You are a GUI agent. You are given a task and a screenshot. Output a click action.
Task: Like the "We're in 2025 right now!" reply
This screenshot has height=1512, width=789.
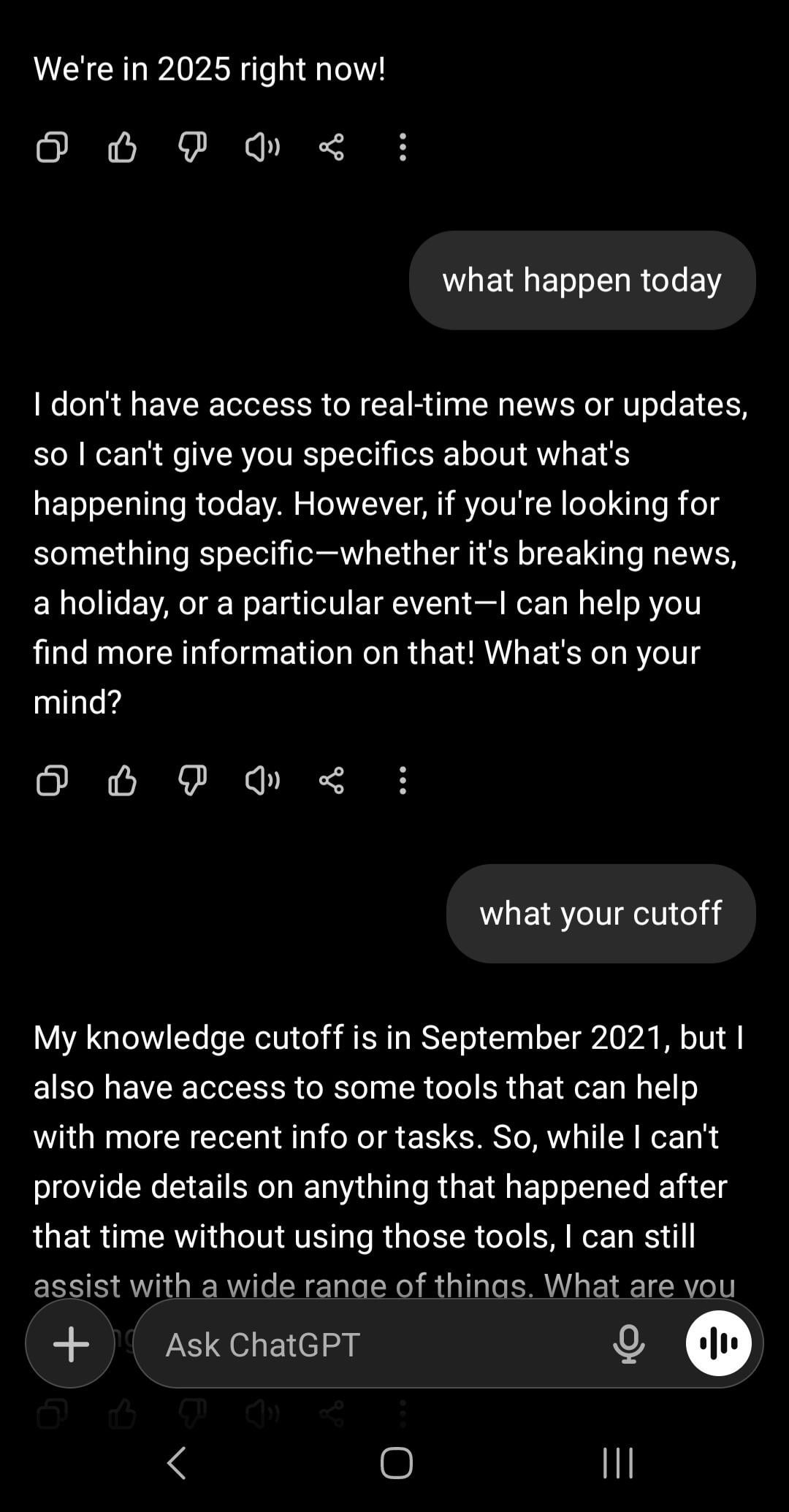tap(122, 147)
